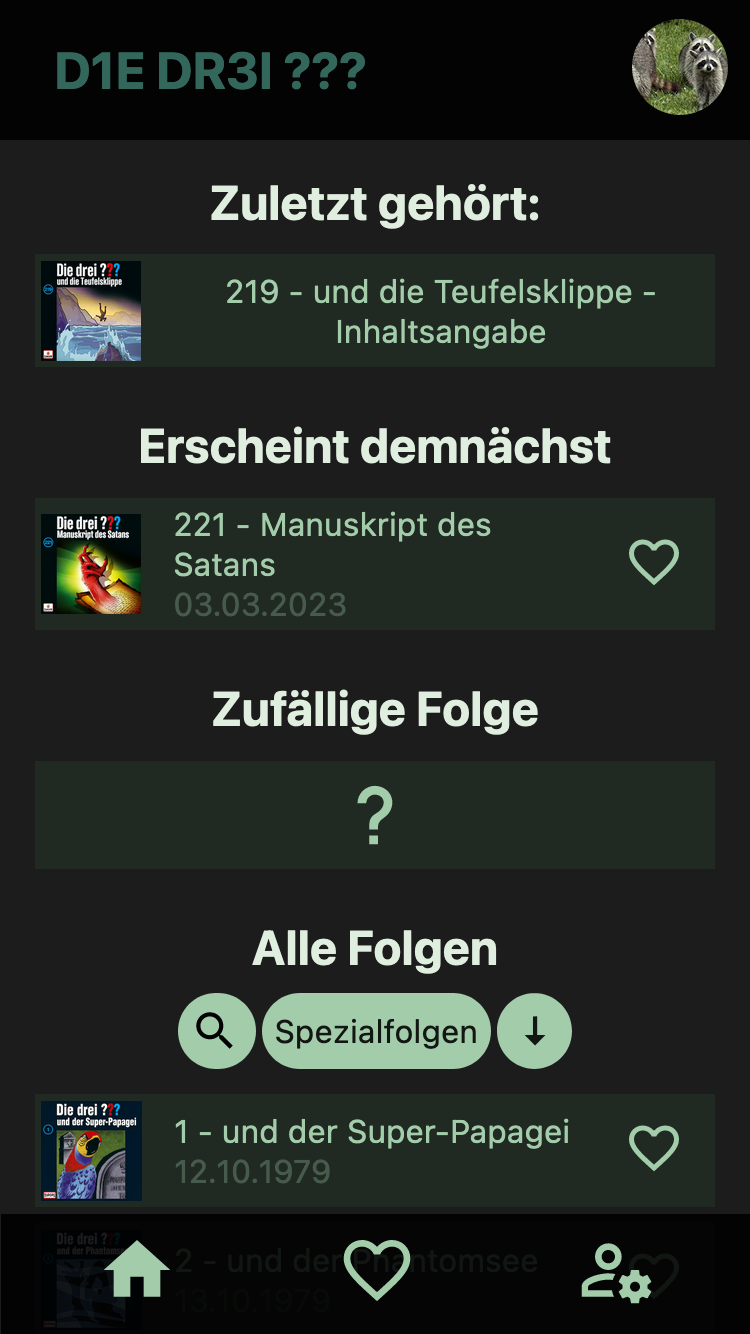The width and height of the screenshot is (750, 1334).
Task: Tap the question mark to play a random episode
Action: click(x=375, y=814)
